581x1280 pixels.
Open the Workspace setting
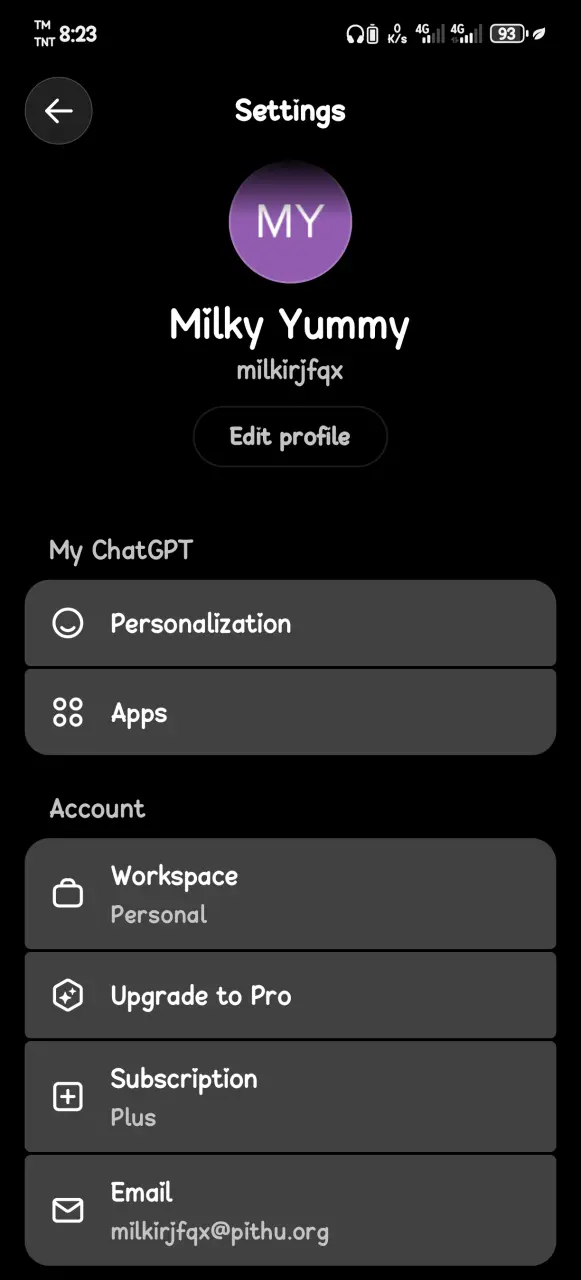[x=290, y=894]
